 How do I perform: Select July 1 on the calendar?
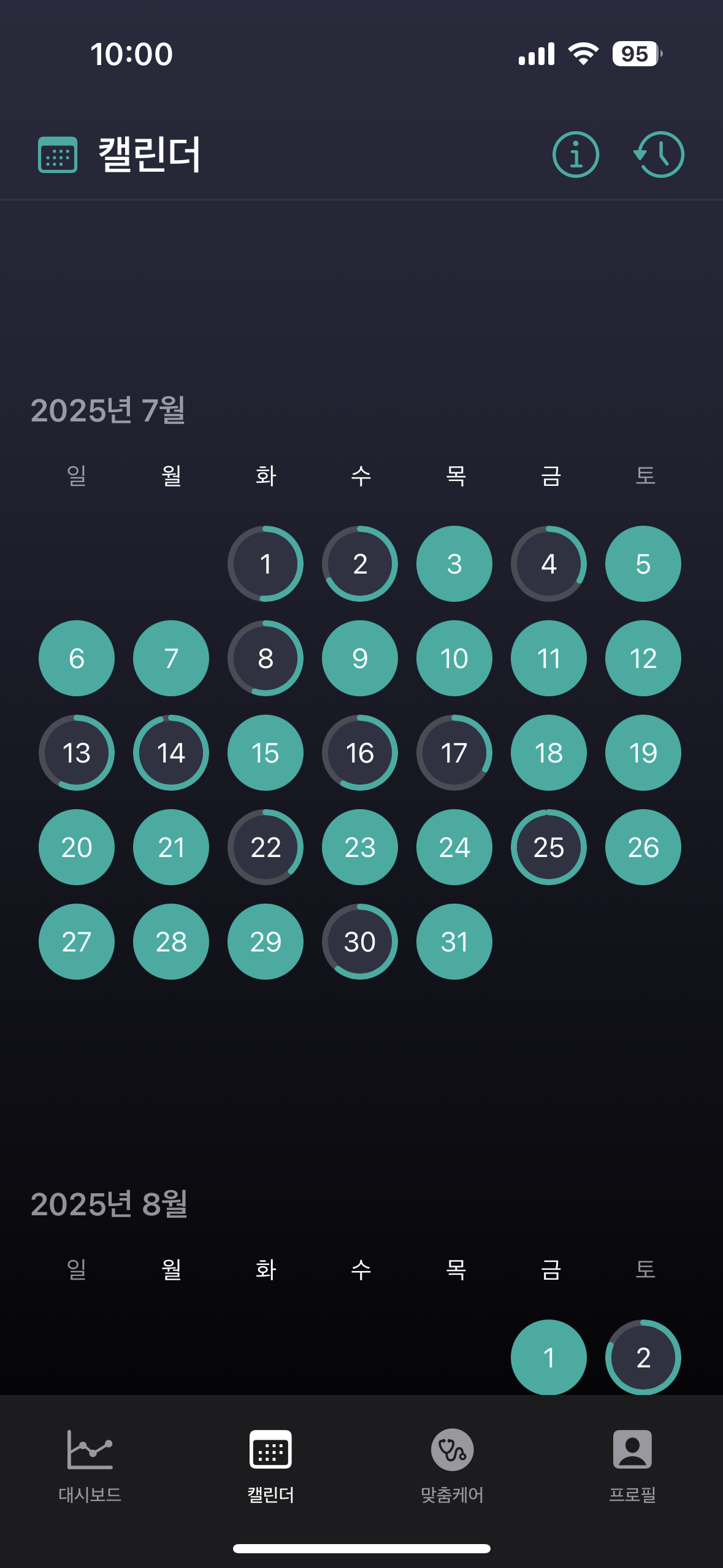[x=266, y=564]
